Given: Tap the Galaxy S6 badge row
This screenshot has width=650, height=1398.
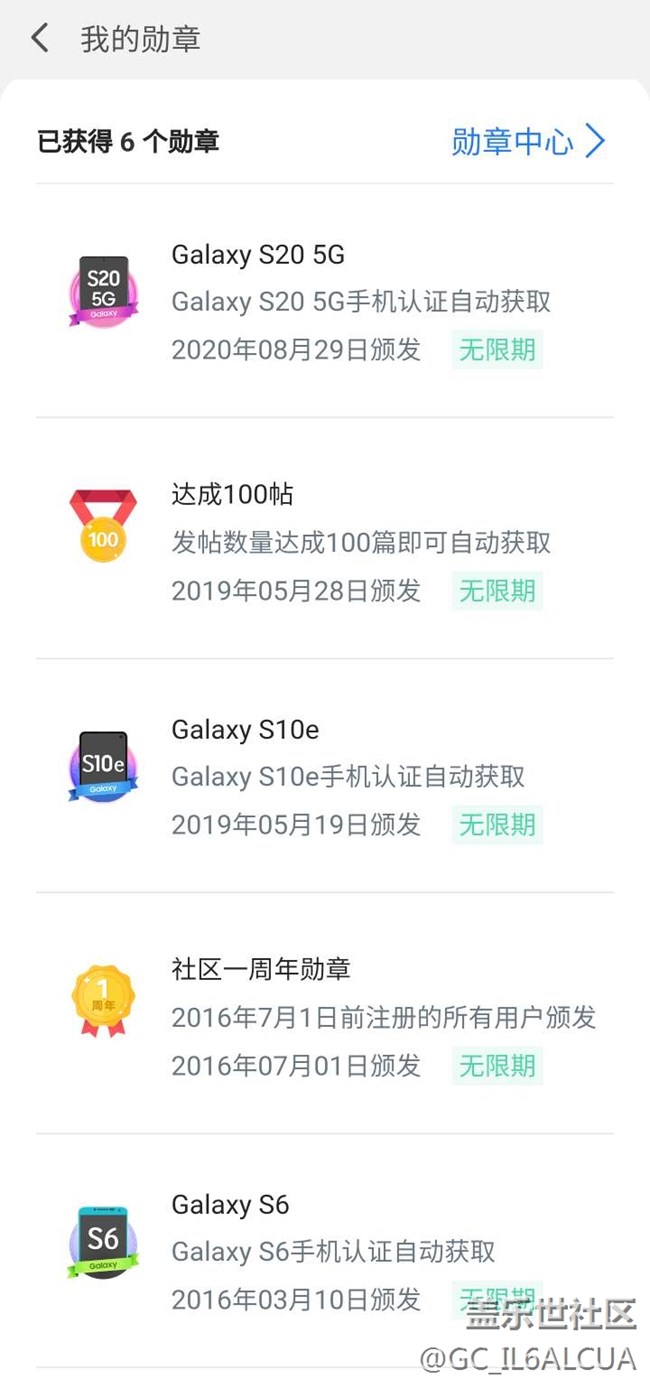Looking at the screenshot, I should (324, 1251).
